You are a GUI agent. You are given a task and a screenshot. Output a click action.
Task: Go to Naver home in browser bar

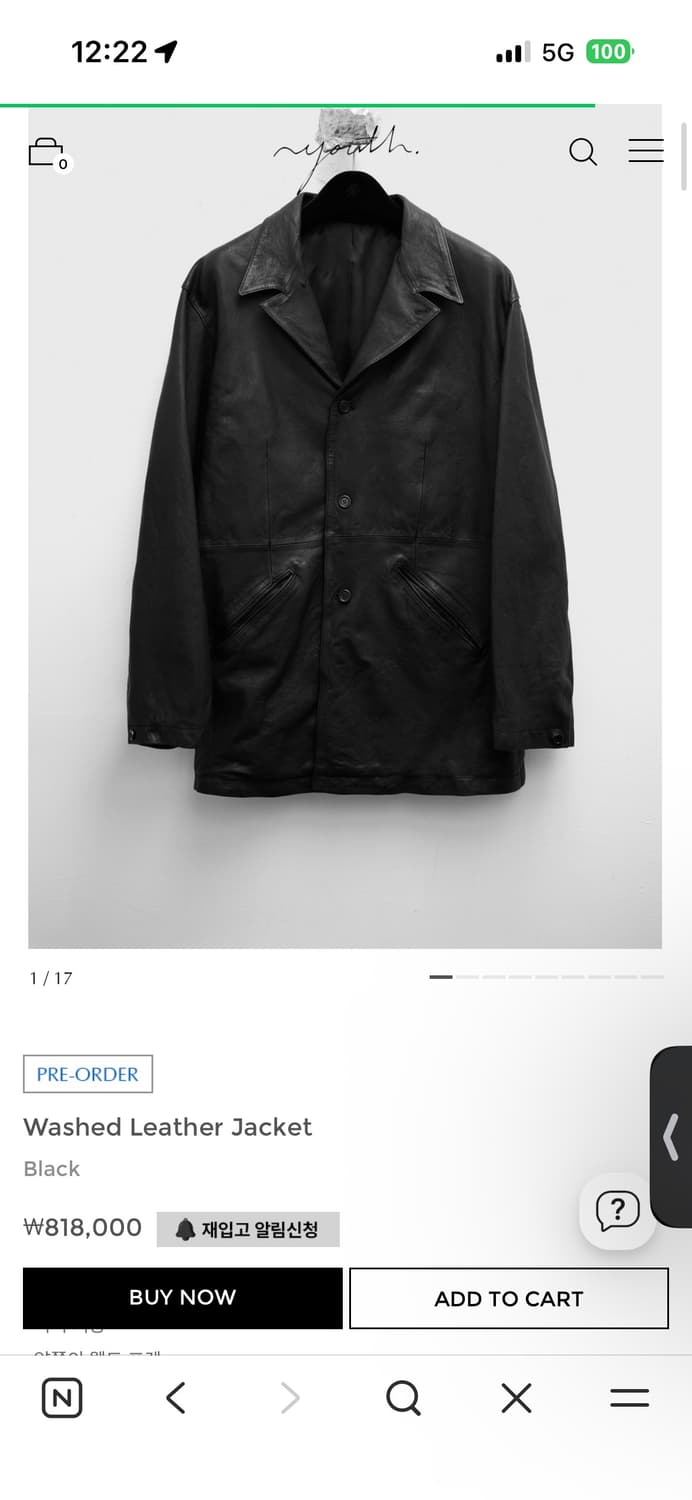[x=62, y=1398]
